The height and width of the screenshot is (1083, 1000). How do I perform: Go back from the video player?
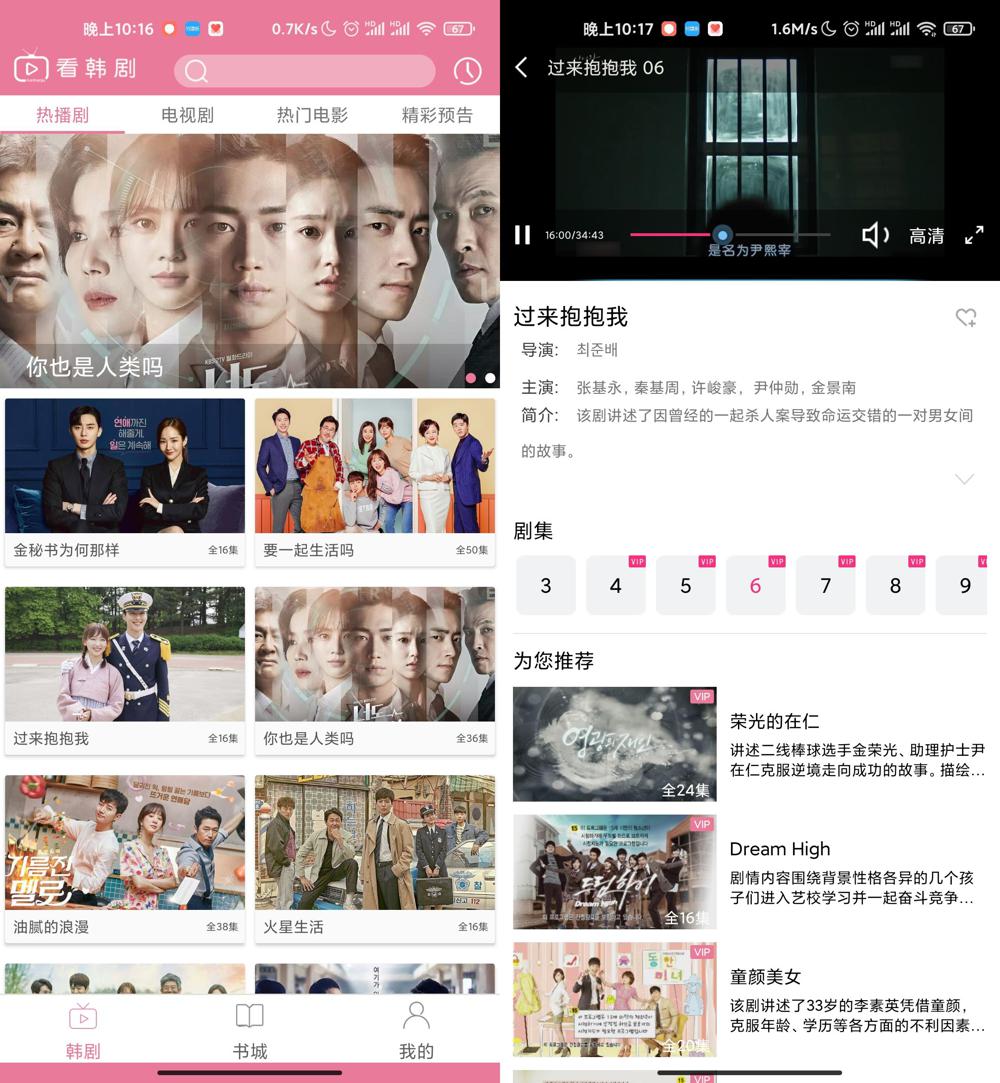coord(521,67)
